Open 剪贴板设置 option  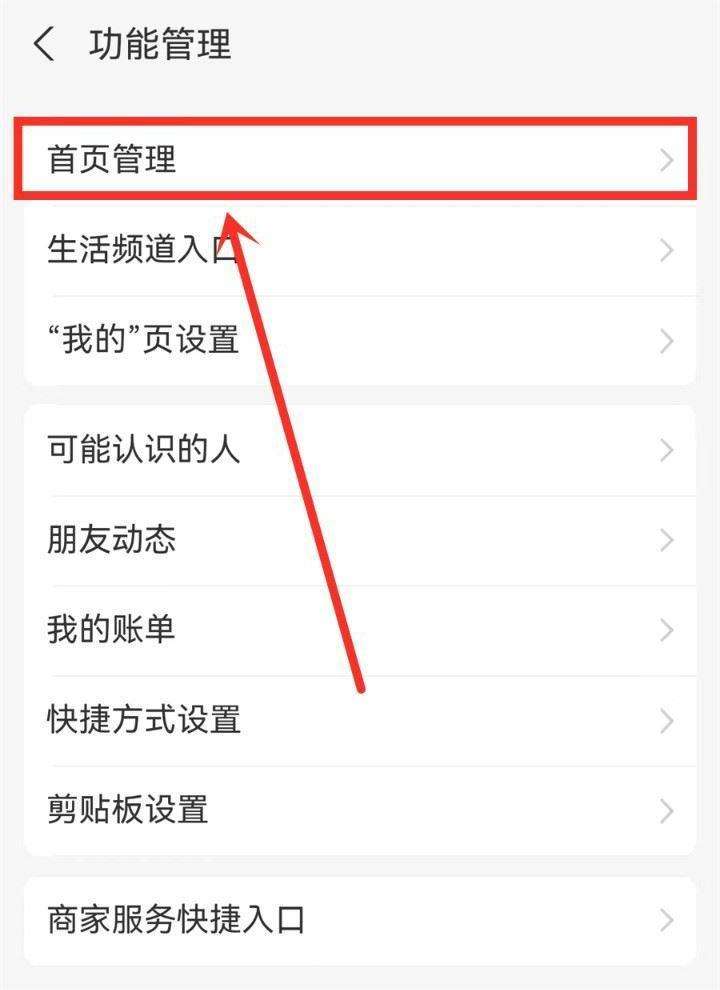coord(360,810)
